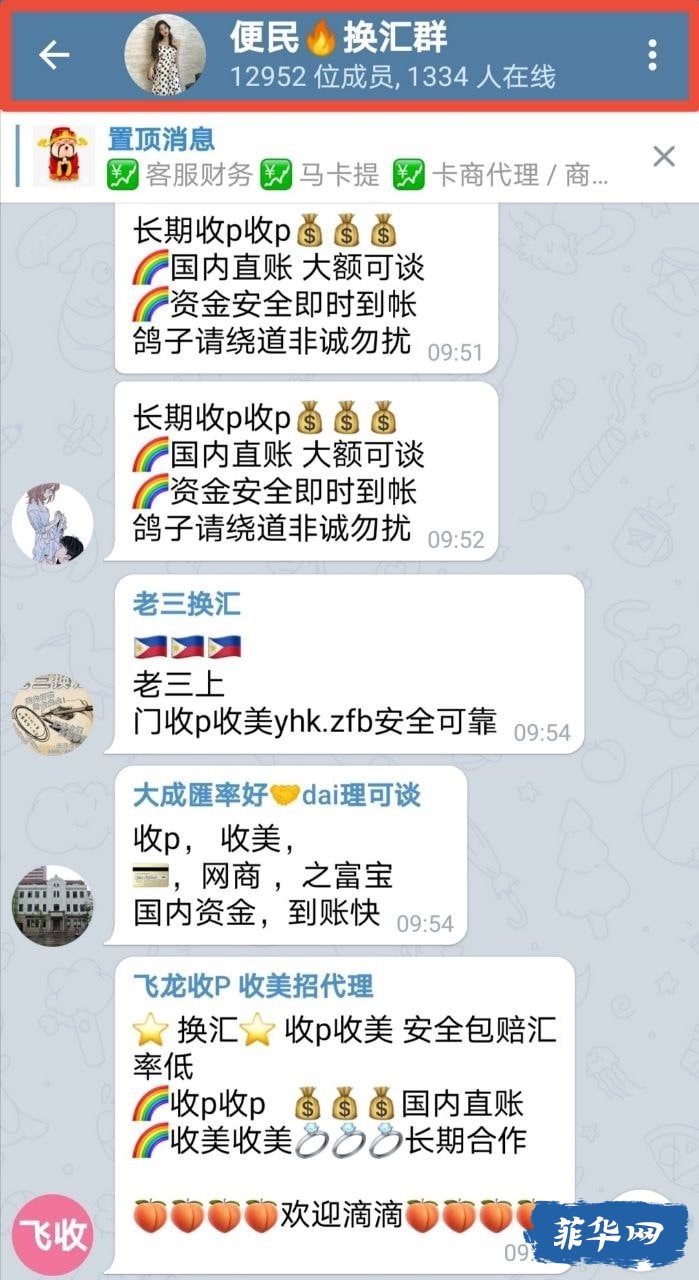This screenshot has width=699, height=1280.
Task: Open sender name 大成匯率好 dai理可谈
Action: pyautogui.click(x=277, y=795)
